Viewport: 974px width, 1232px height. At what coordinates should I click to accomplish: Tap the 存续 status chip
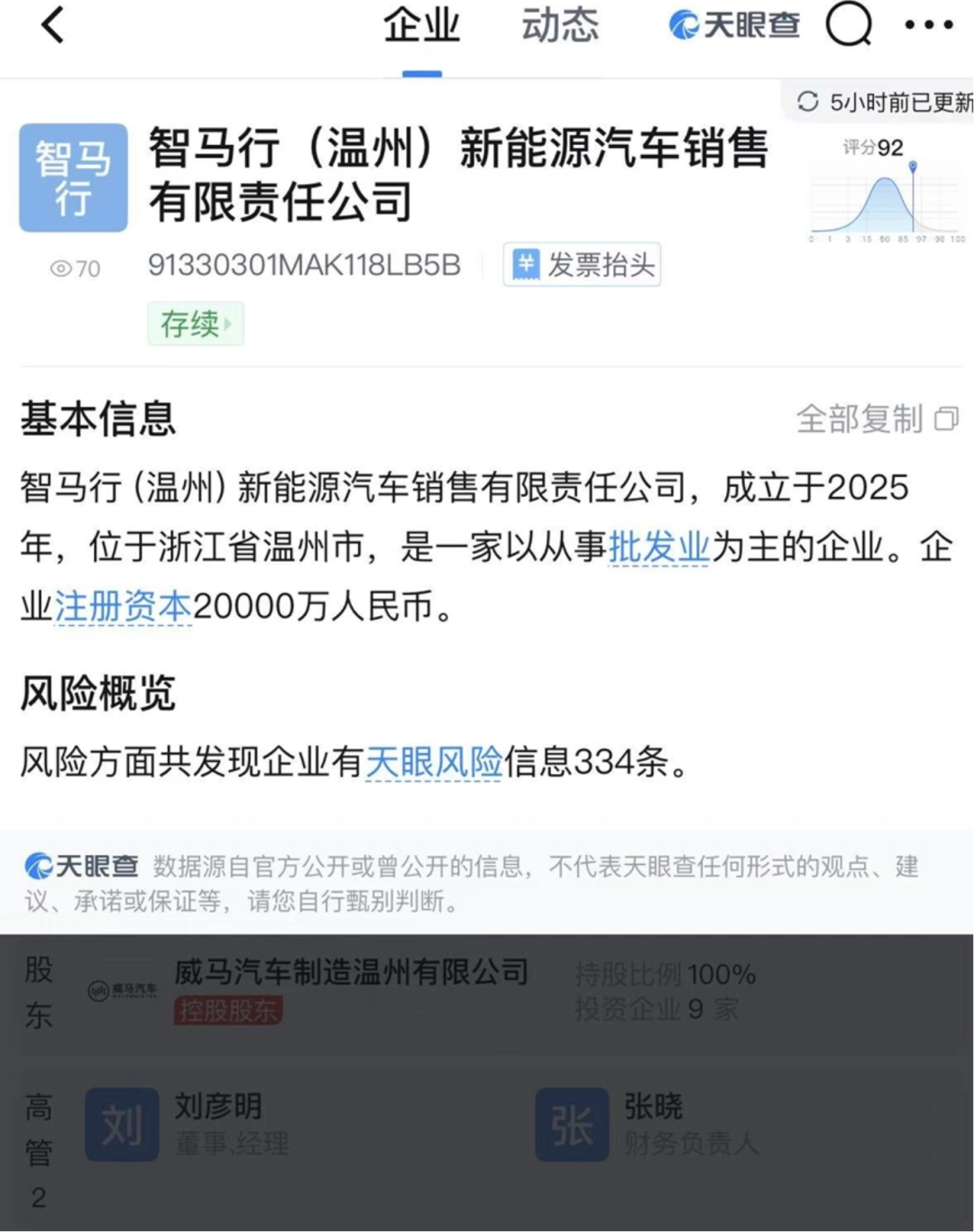(x=195, y=324)
